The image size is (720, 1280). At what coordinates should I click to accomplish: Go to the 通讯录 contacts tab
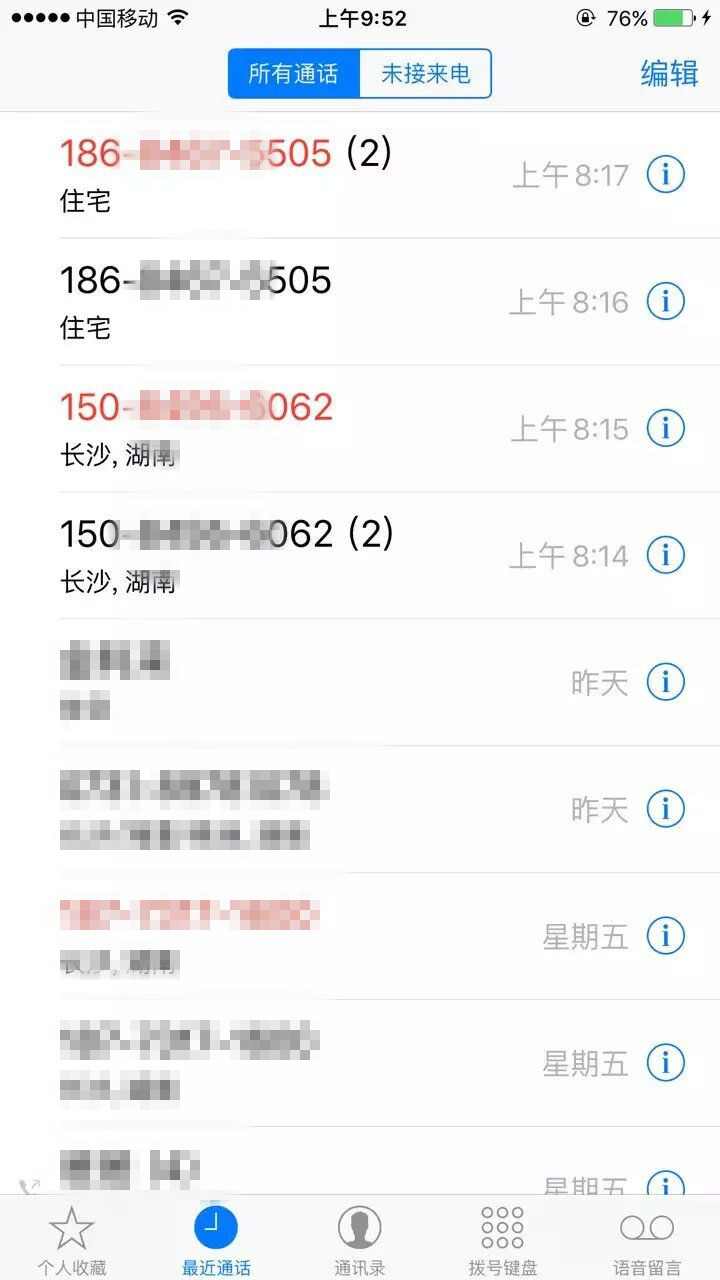(359, 1240)
